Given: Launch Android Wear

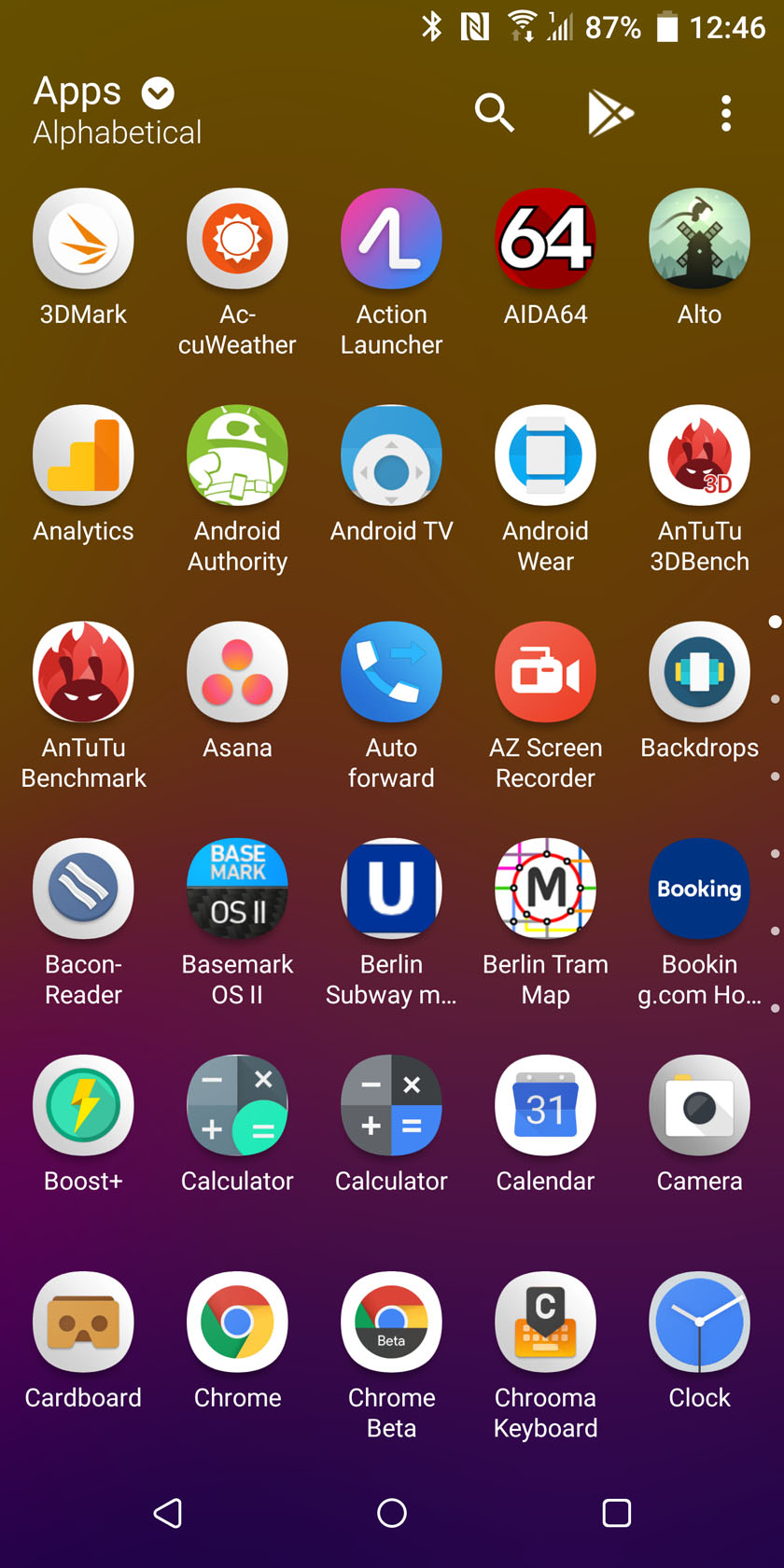Looking at the screenshot, I should tap(545, 455).
